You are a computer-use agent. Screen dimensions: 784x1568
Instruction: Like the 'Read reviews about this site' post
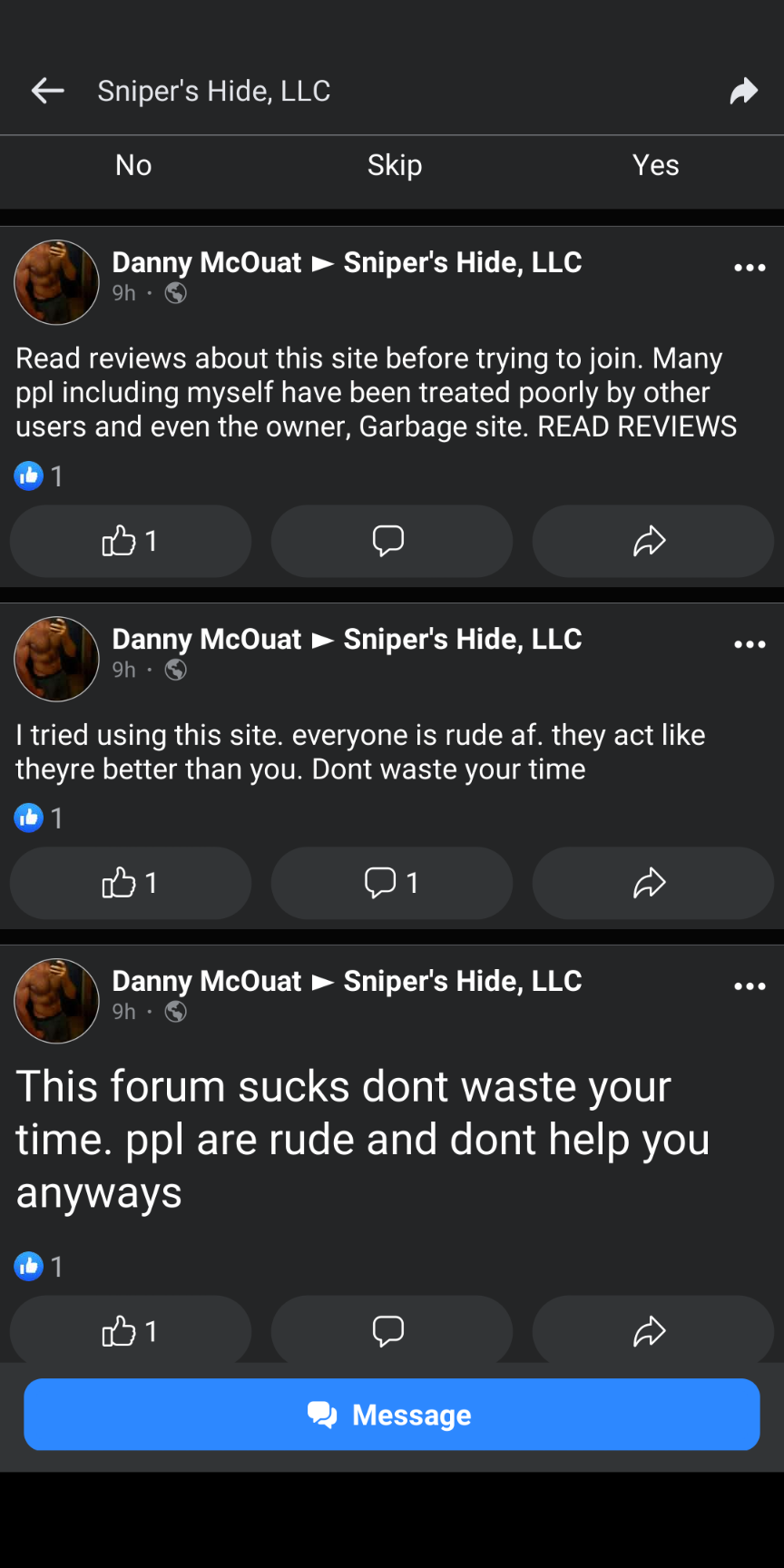coord(130,542)
